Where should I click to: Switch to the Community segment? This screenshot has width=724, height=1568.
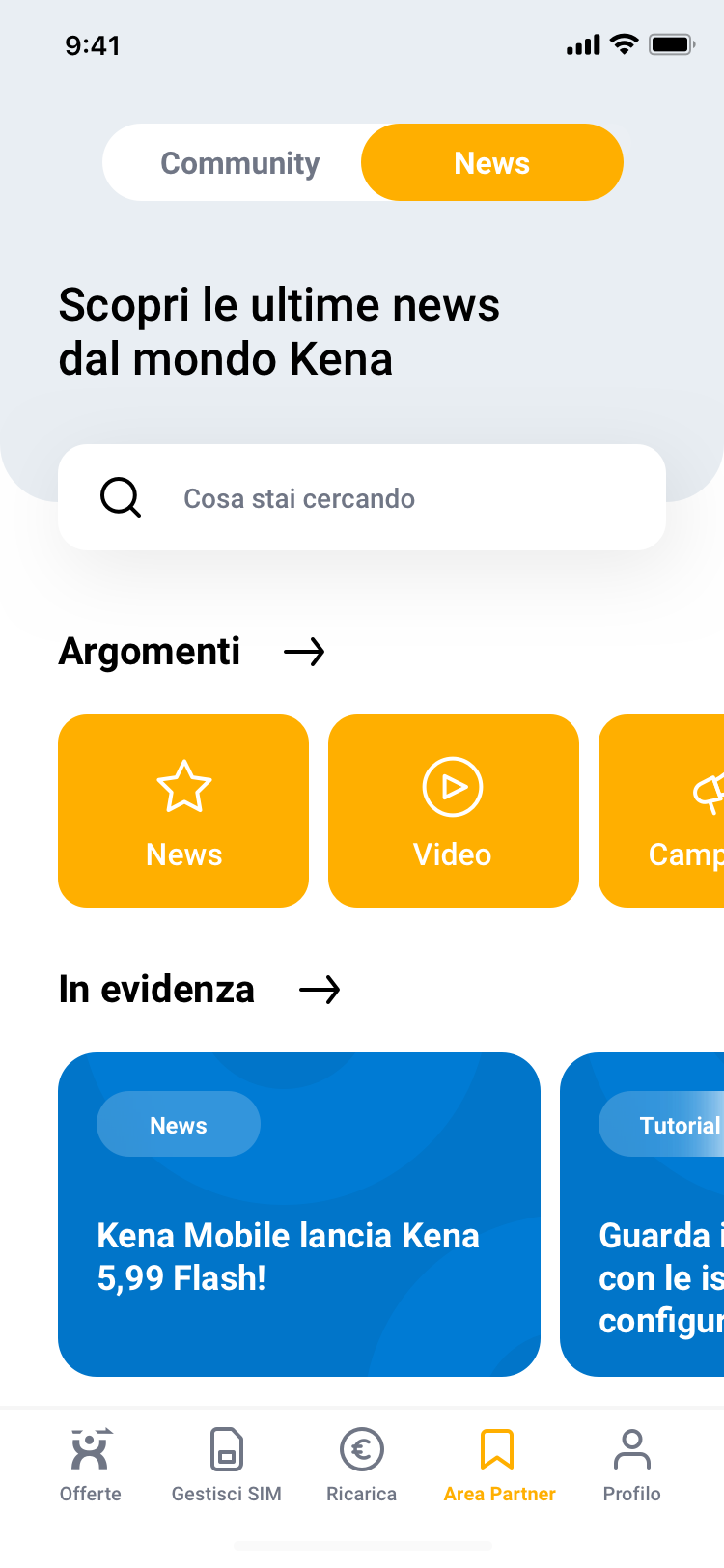point(239,163)
